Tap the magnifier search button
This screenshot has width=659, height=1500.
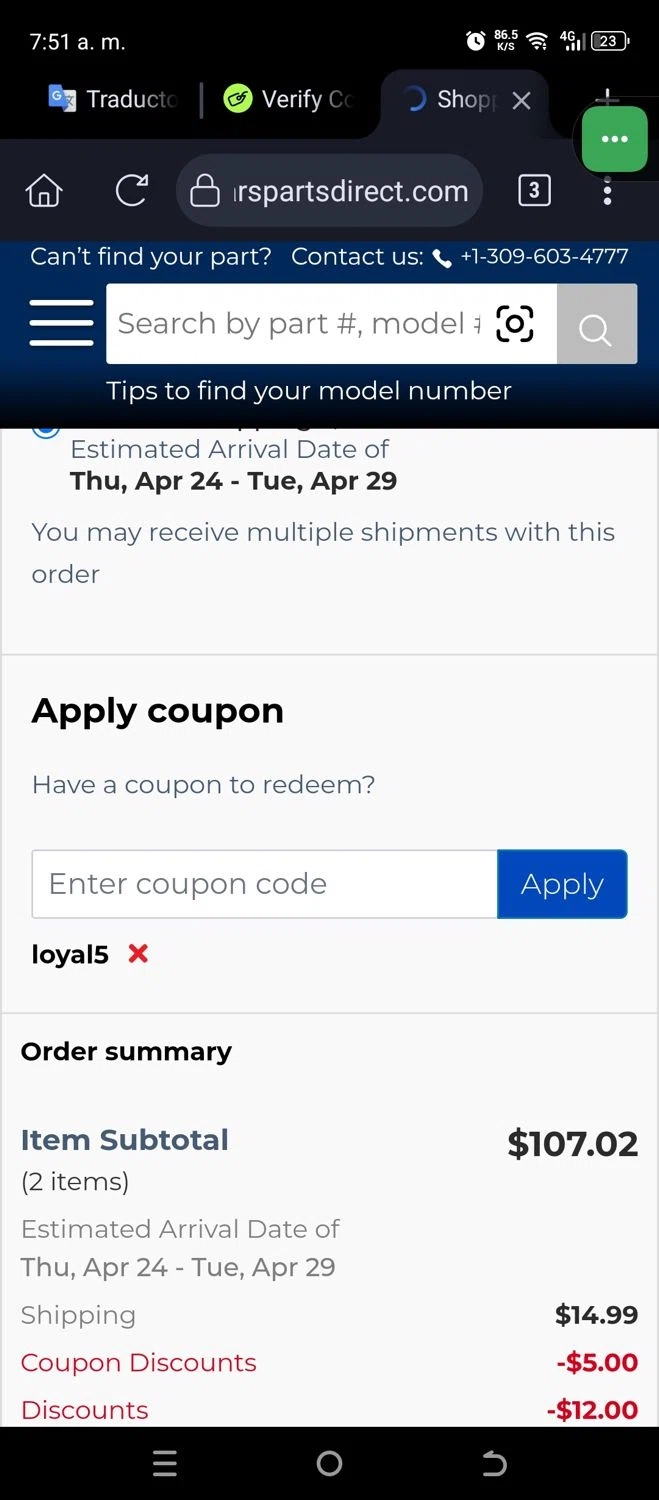[596, 324]
